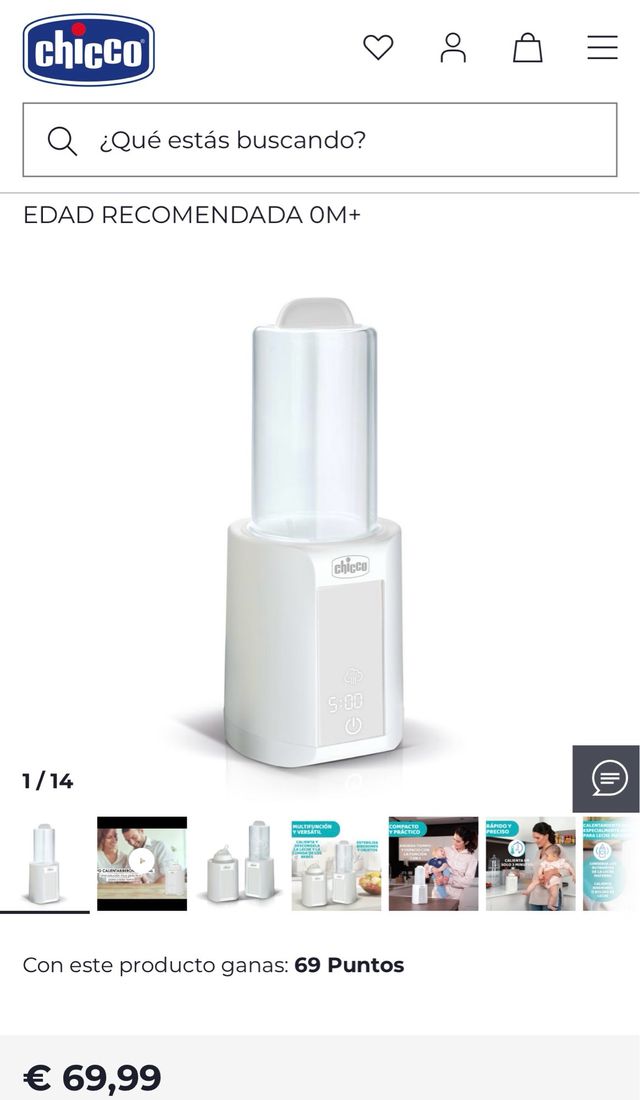Open the chat support button
The image size is (640, 1100).
(x=608, y=778)
